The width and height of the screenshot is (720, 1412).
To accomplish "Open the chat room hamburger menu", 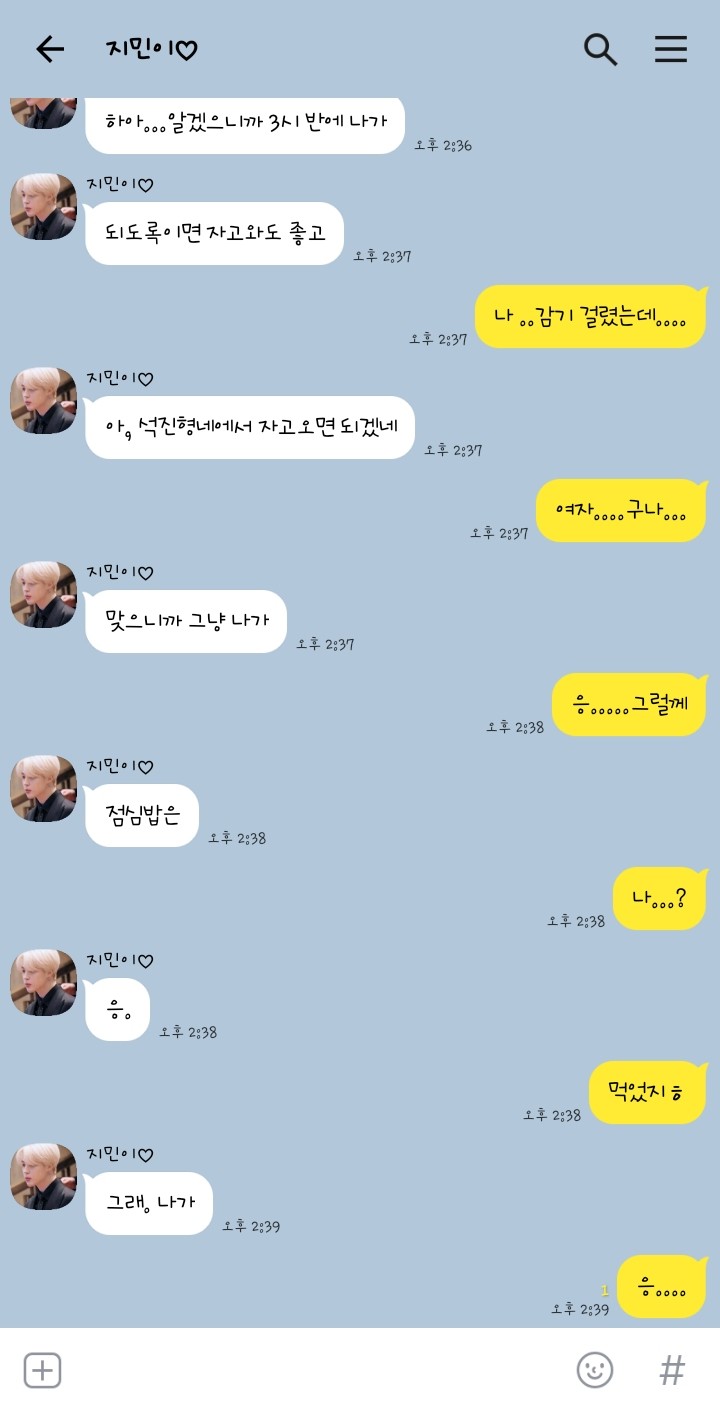I will point(671,49).
